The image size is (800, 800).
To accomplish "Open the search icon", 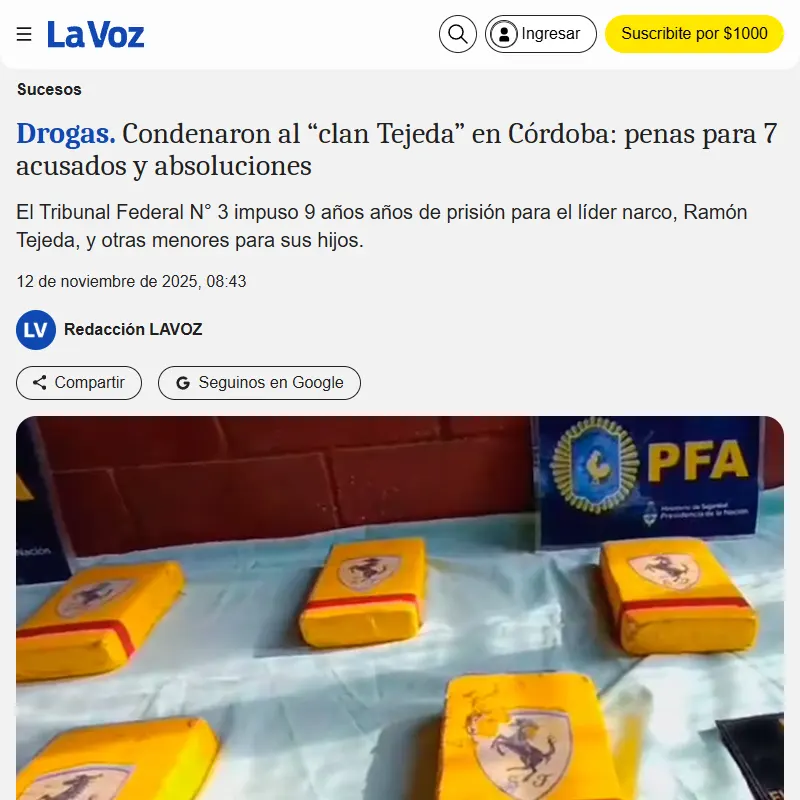I will pyautogui.click(x=458, y=34).
